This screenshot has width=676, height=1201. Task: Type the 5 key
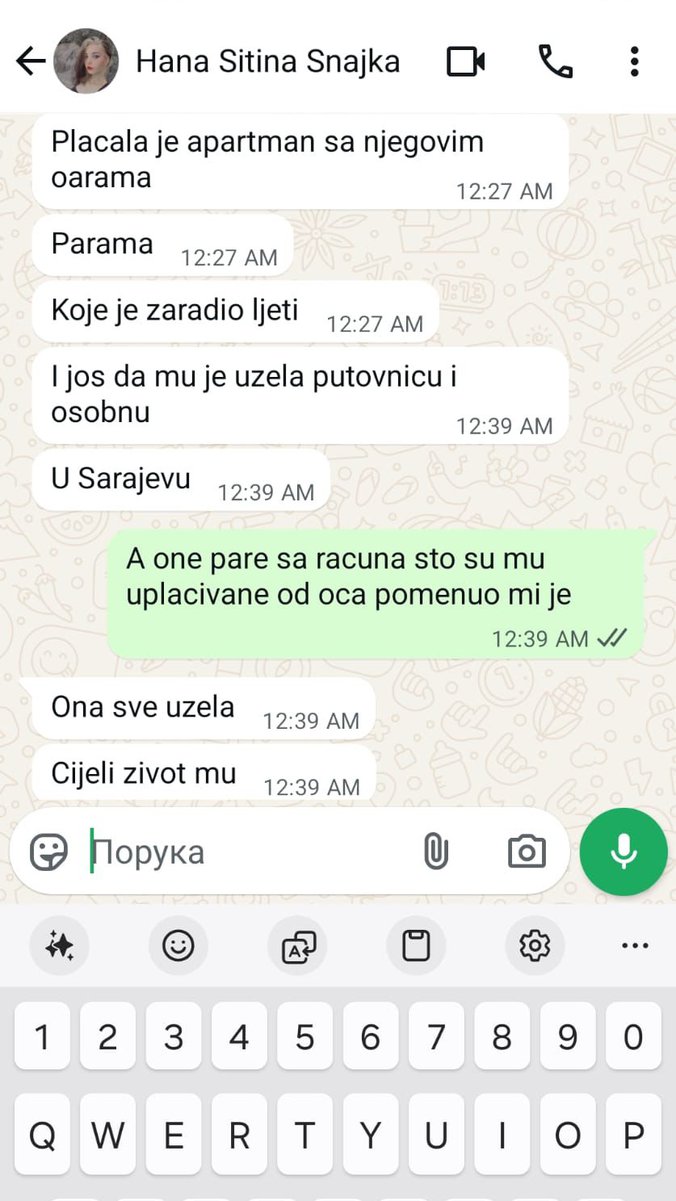point(305,1036)
